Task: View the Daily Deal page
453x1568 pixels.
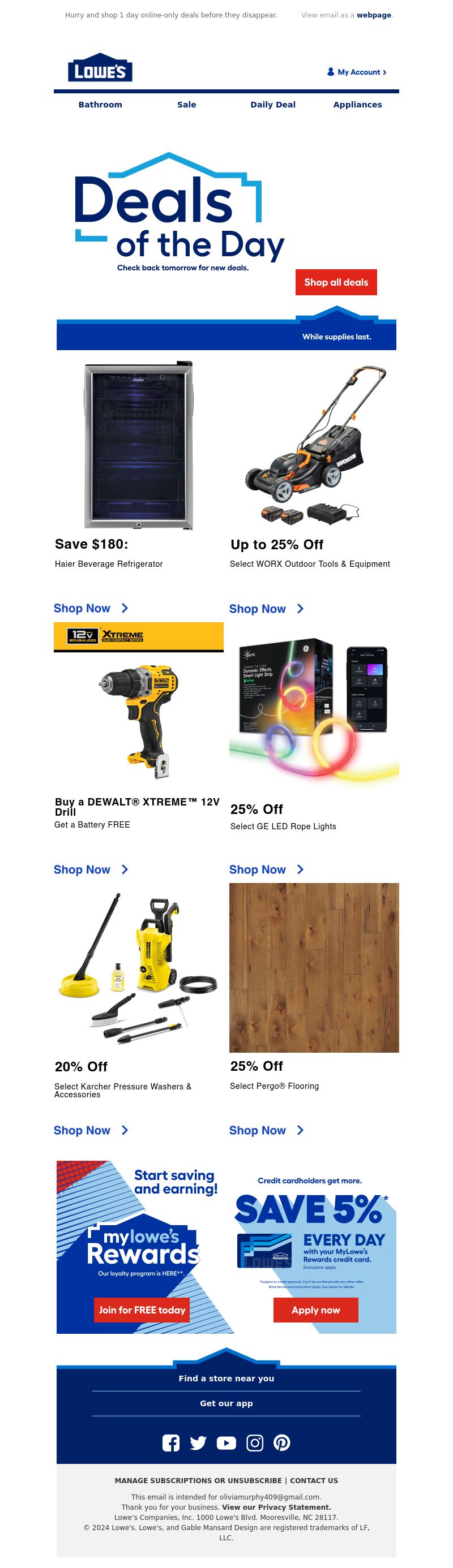Action: coord(272,105)
